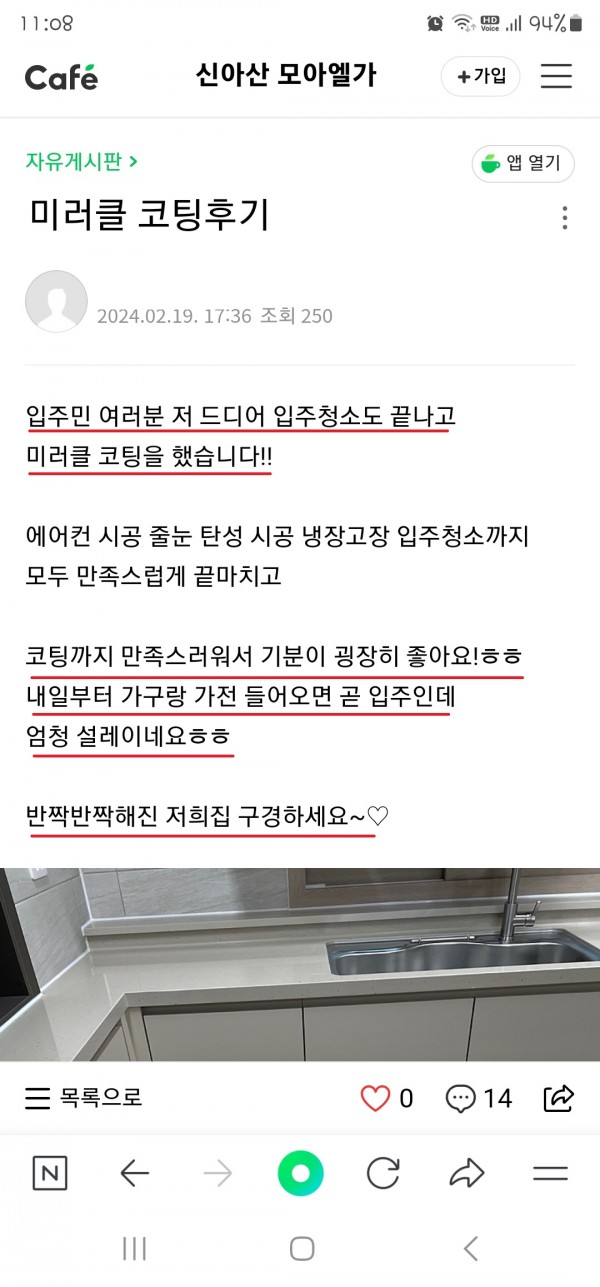Go back a page in browser toolbar
This screenshot has width=600, height=1287.
(x=134, y=1173)
